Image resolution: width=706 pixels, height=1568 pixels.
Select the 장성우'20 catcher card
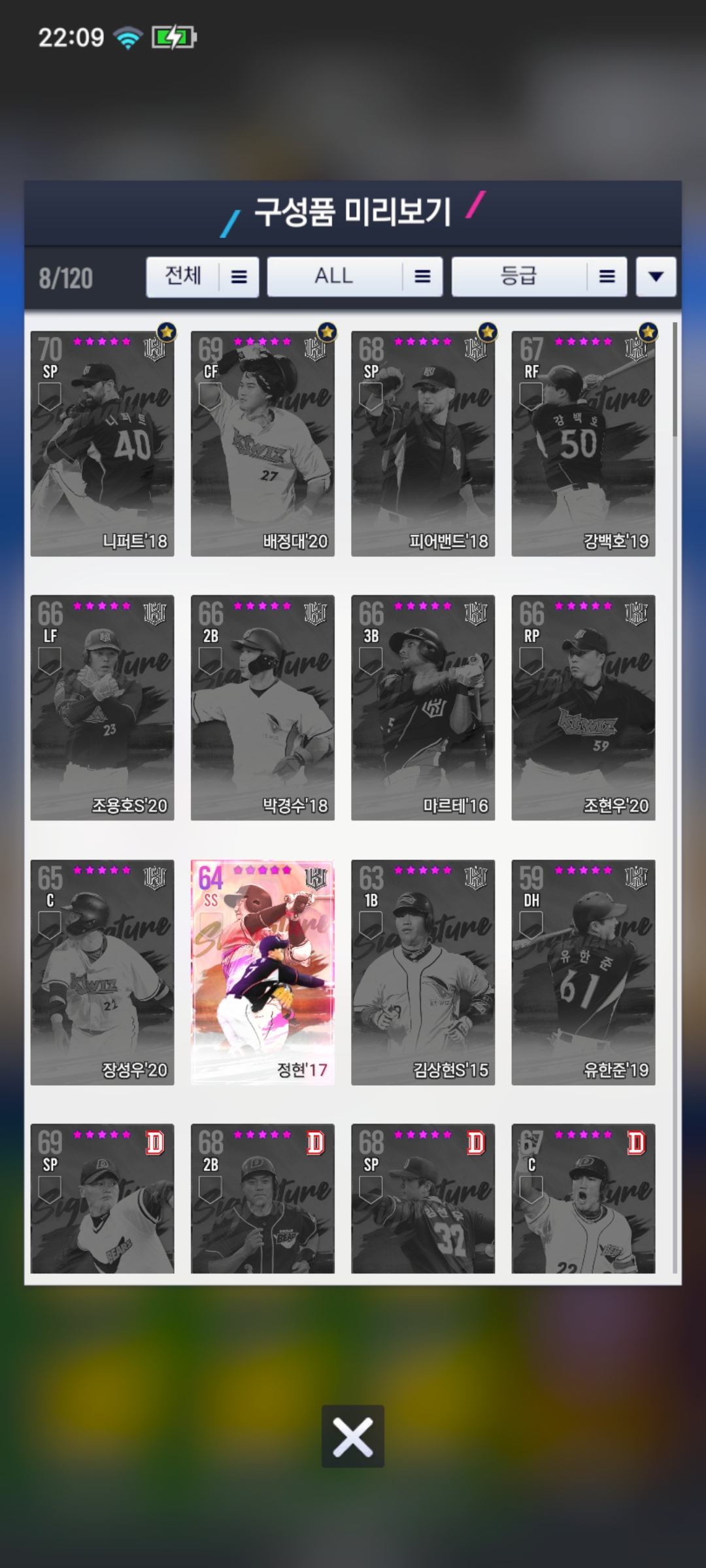coord(102,972)
